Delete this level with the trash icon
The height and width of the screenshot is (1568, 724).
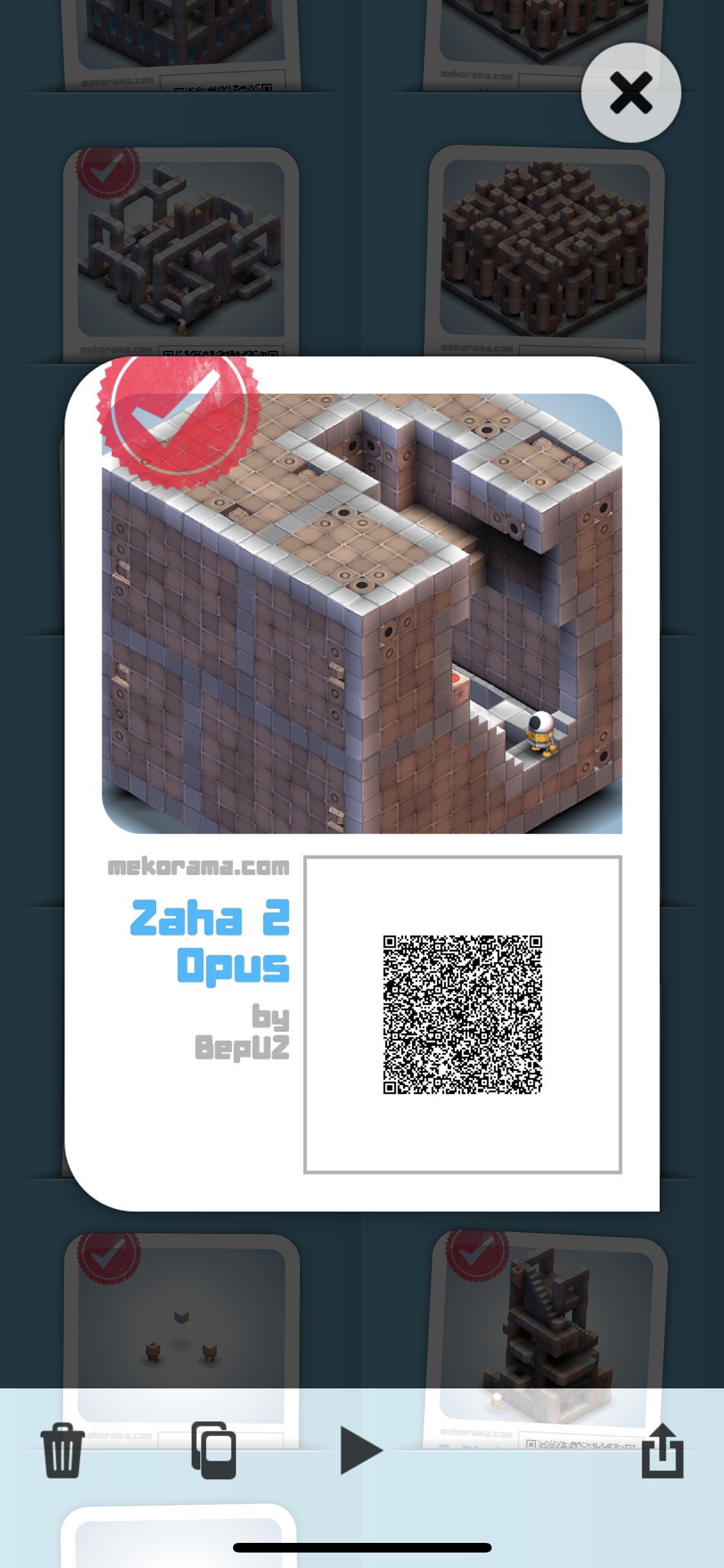coord(62,1450)
